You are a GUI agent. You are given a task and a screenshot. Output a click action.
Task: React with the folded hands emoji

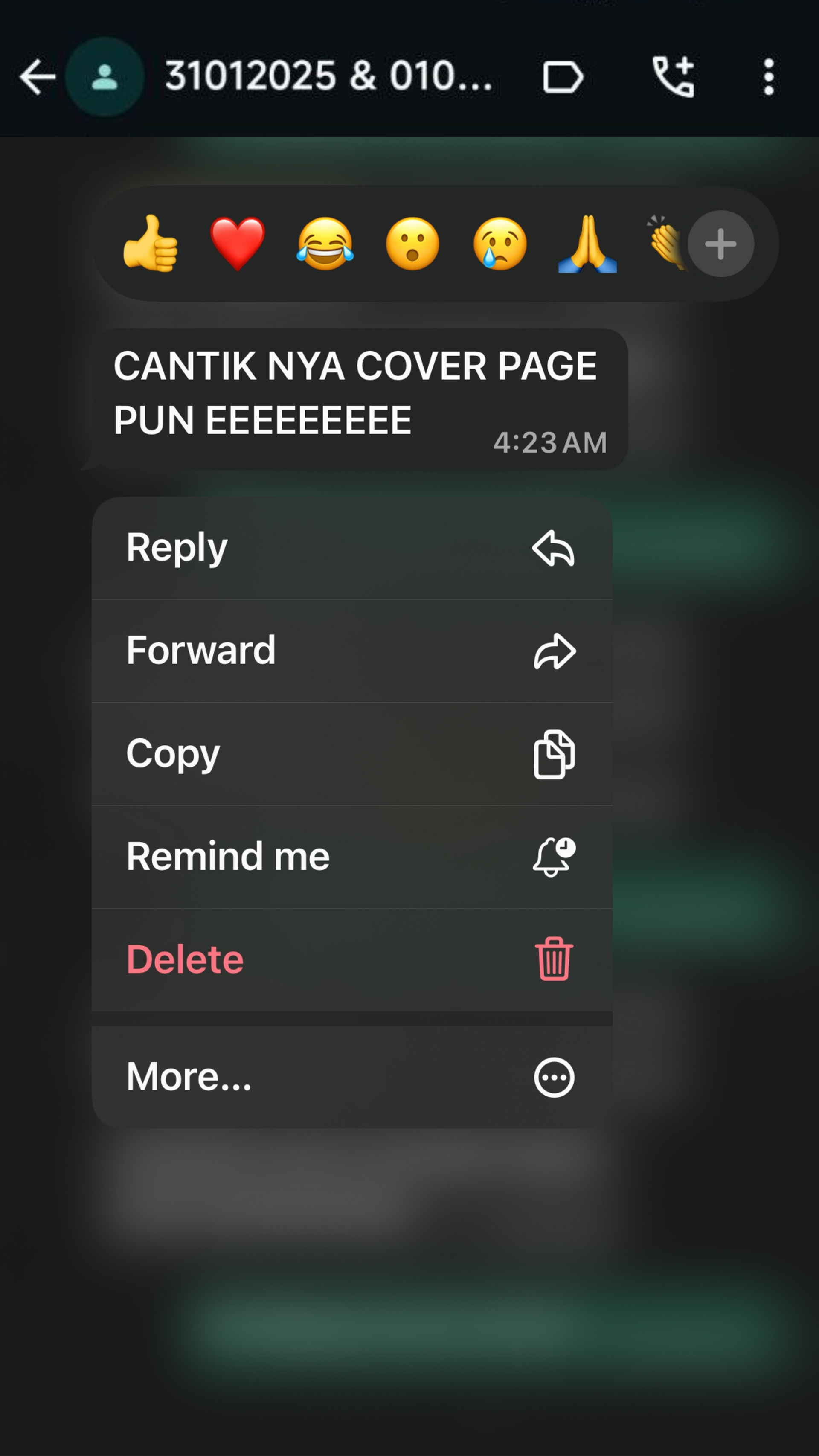click(x=587, y=244)
